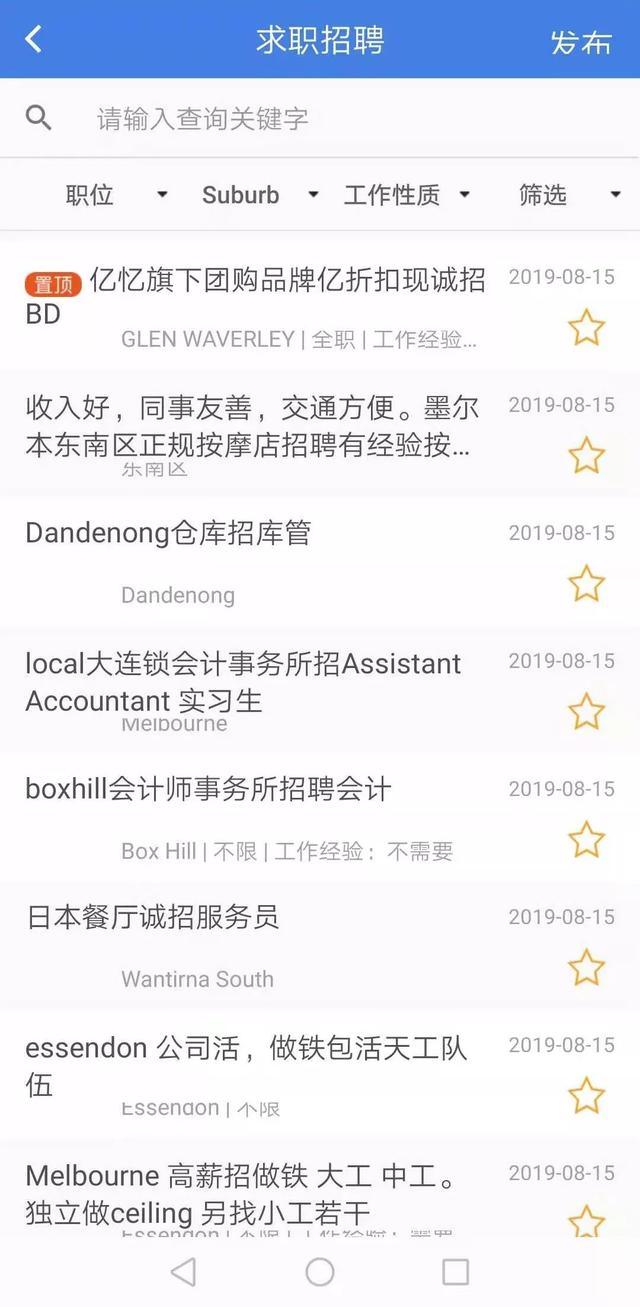Favorite the 按摩店招聘 listing with its star
Viewport: 640px width, 1307px height.
[x=586, y=456]
